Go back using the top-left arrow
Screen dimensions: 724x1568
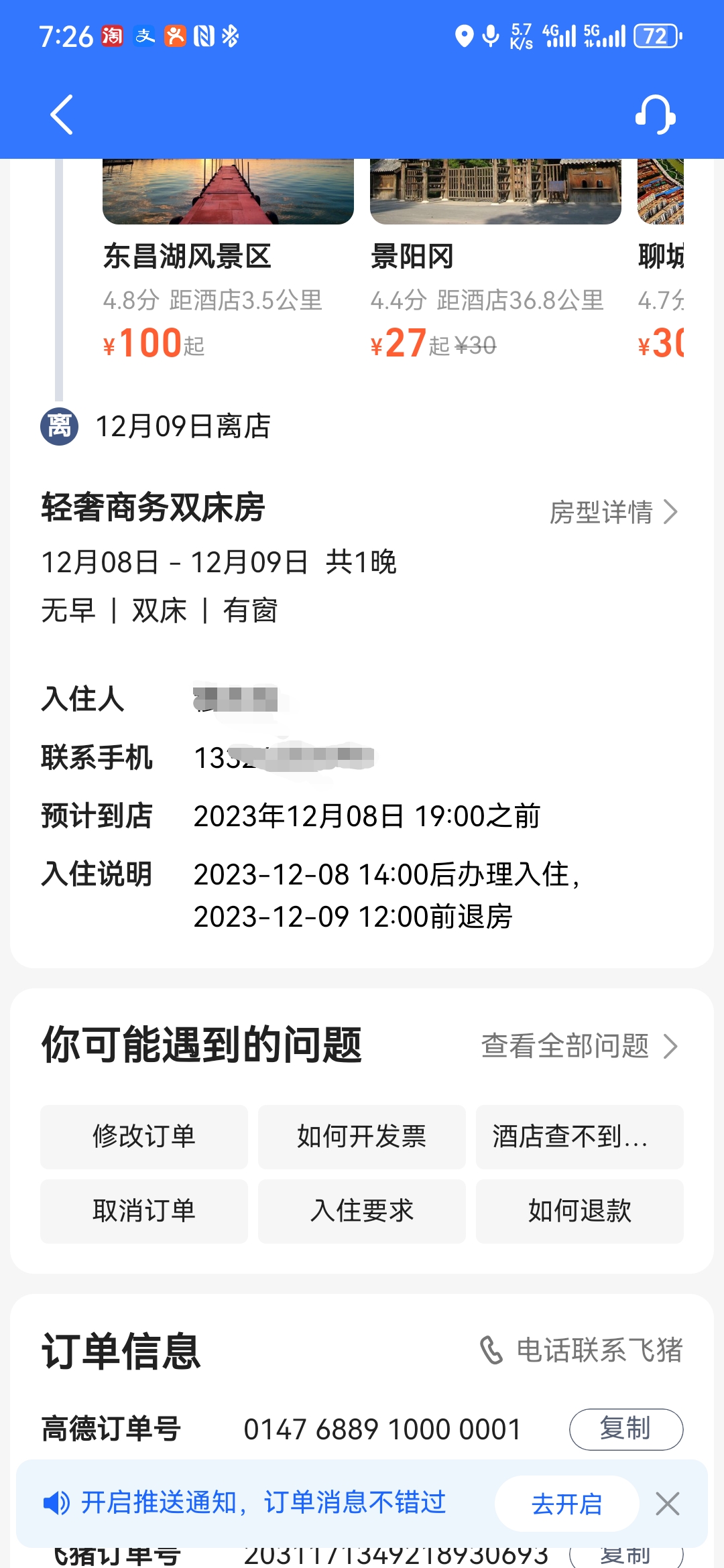[x=62, y=115]
